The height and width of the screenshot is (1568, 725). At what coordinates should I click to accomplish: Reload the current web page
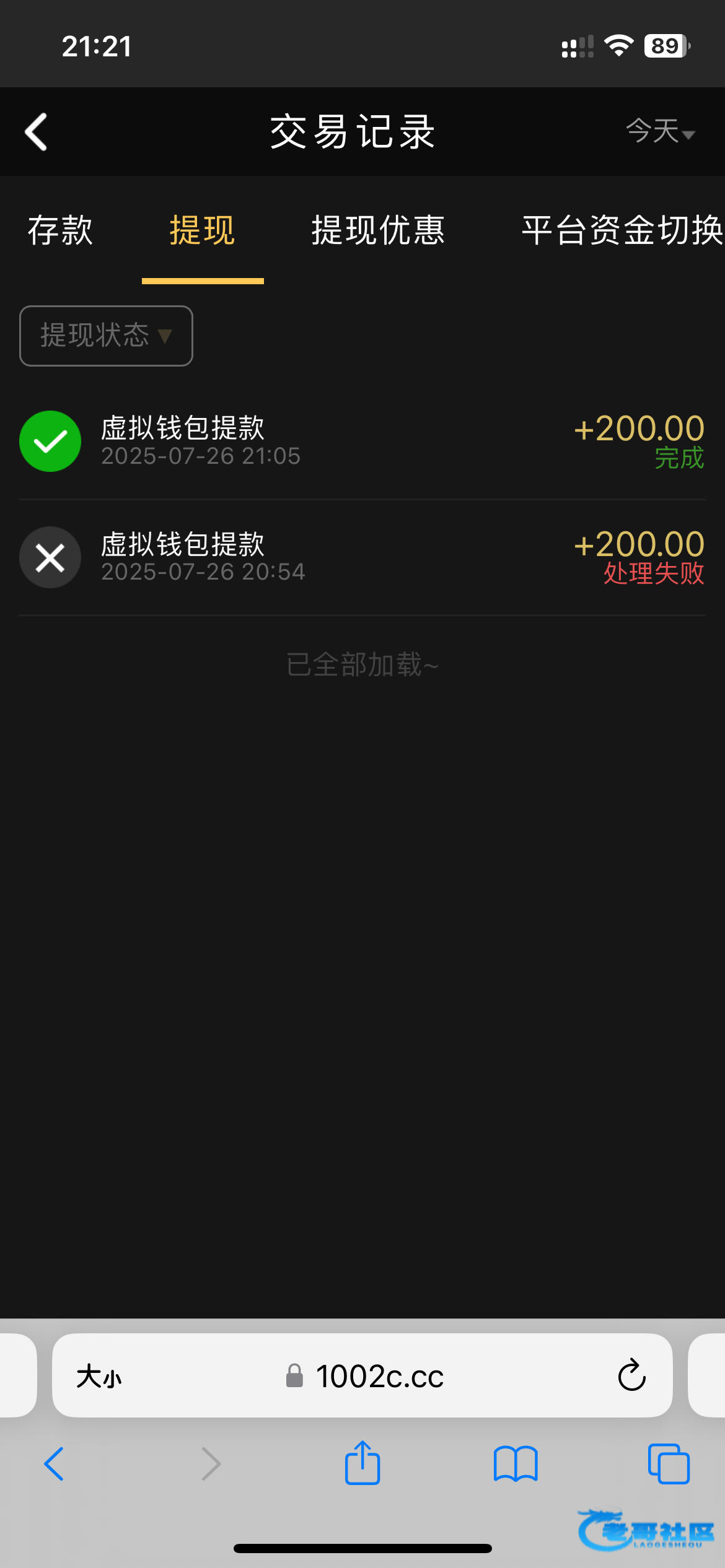[x=631, y=1376]
